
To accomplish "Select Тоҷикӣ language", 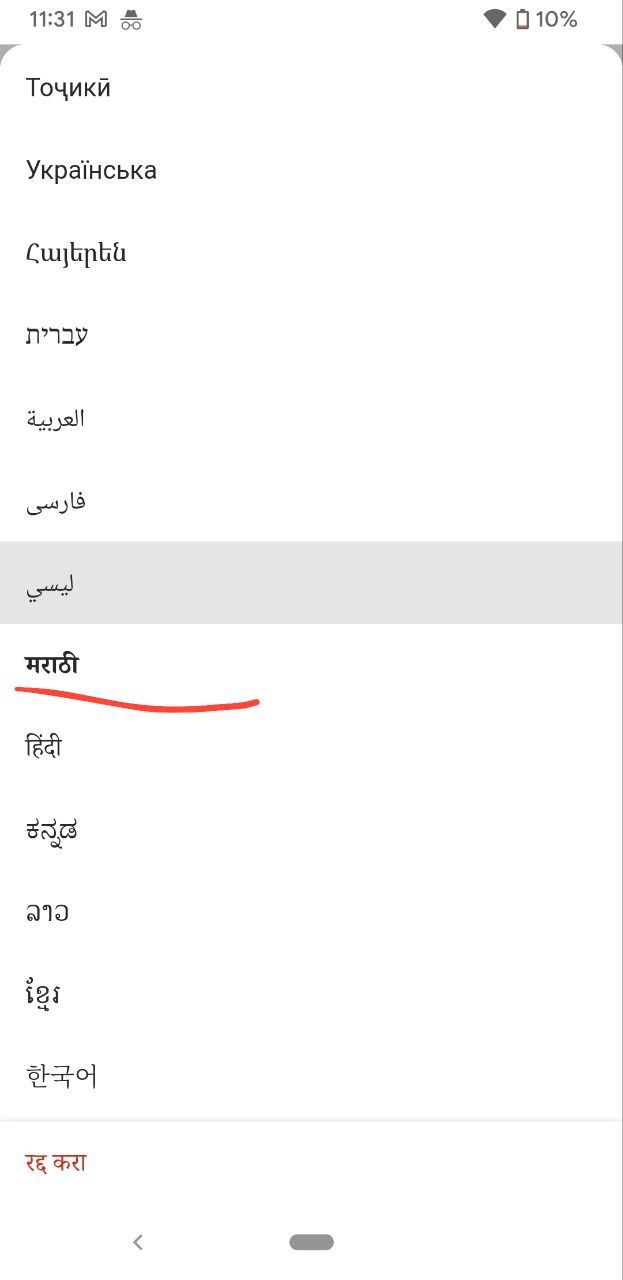I will pos(311,87).
